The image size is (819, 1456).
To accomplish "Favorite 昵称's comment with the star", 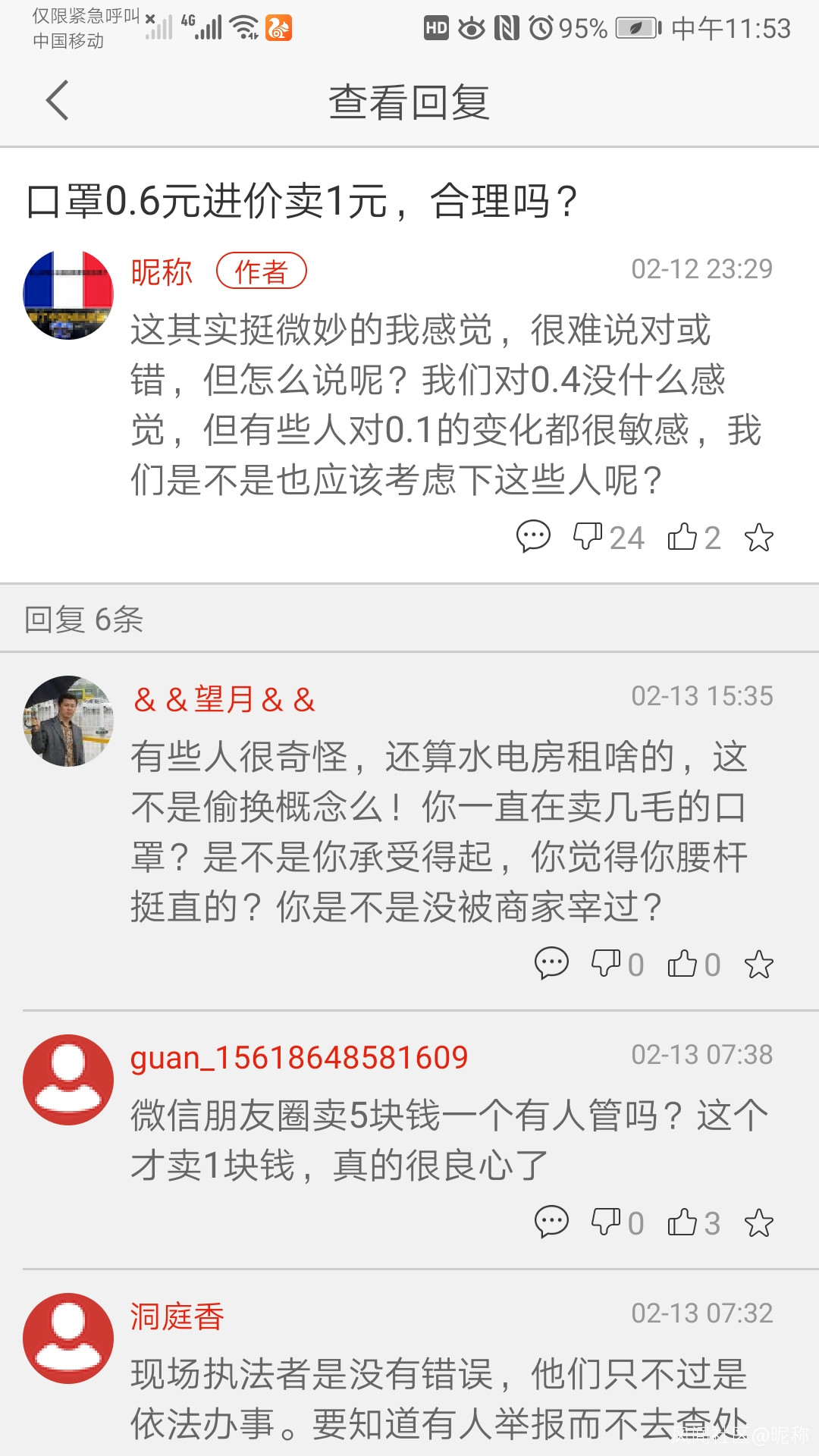I will tap(758, 538).
